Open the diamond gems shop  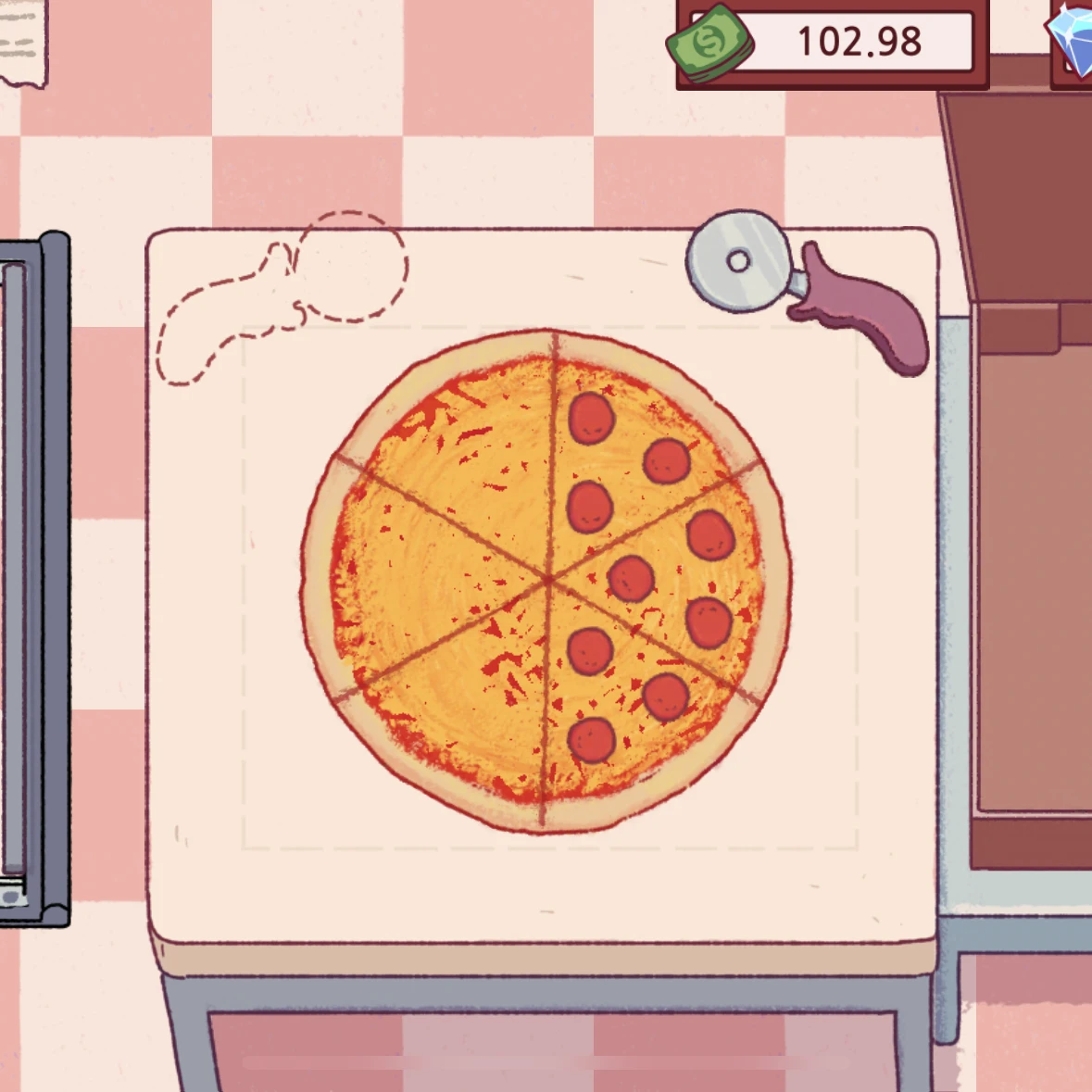(x=1073, y=42)
